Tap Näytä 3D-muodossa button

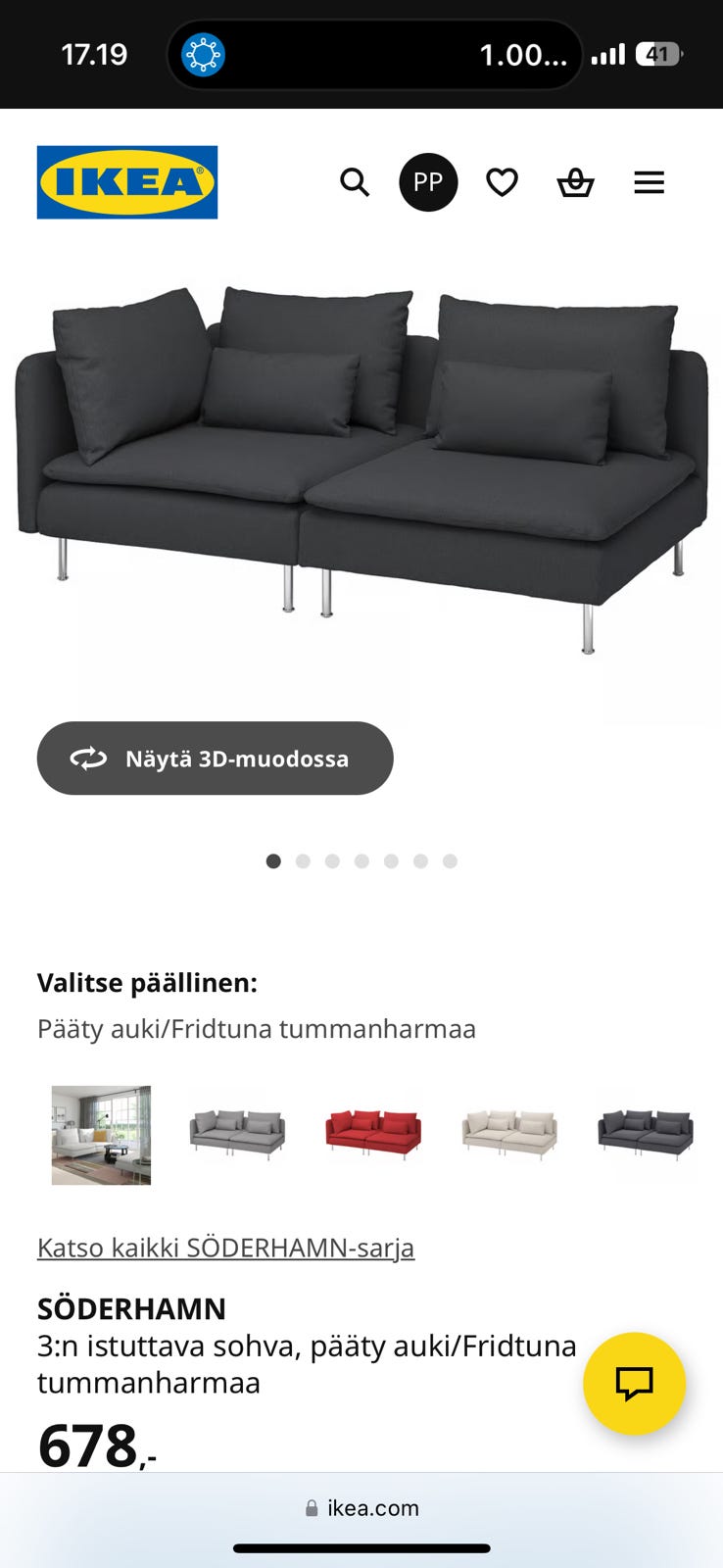click(x=215, y=759)
